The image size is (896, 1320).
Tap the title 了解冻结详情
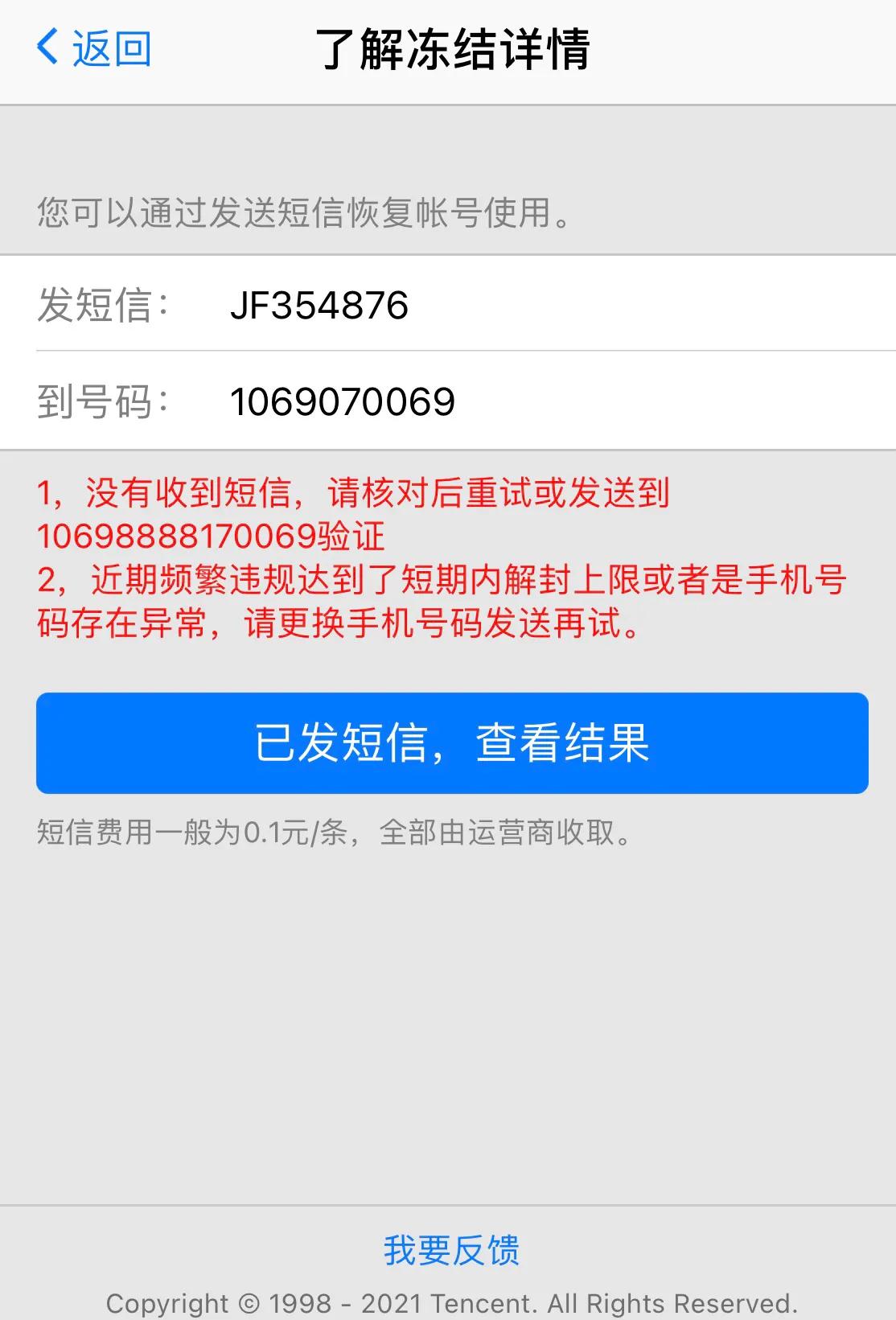tap(455, 48)
